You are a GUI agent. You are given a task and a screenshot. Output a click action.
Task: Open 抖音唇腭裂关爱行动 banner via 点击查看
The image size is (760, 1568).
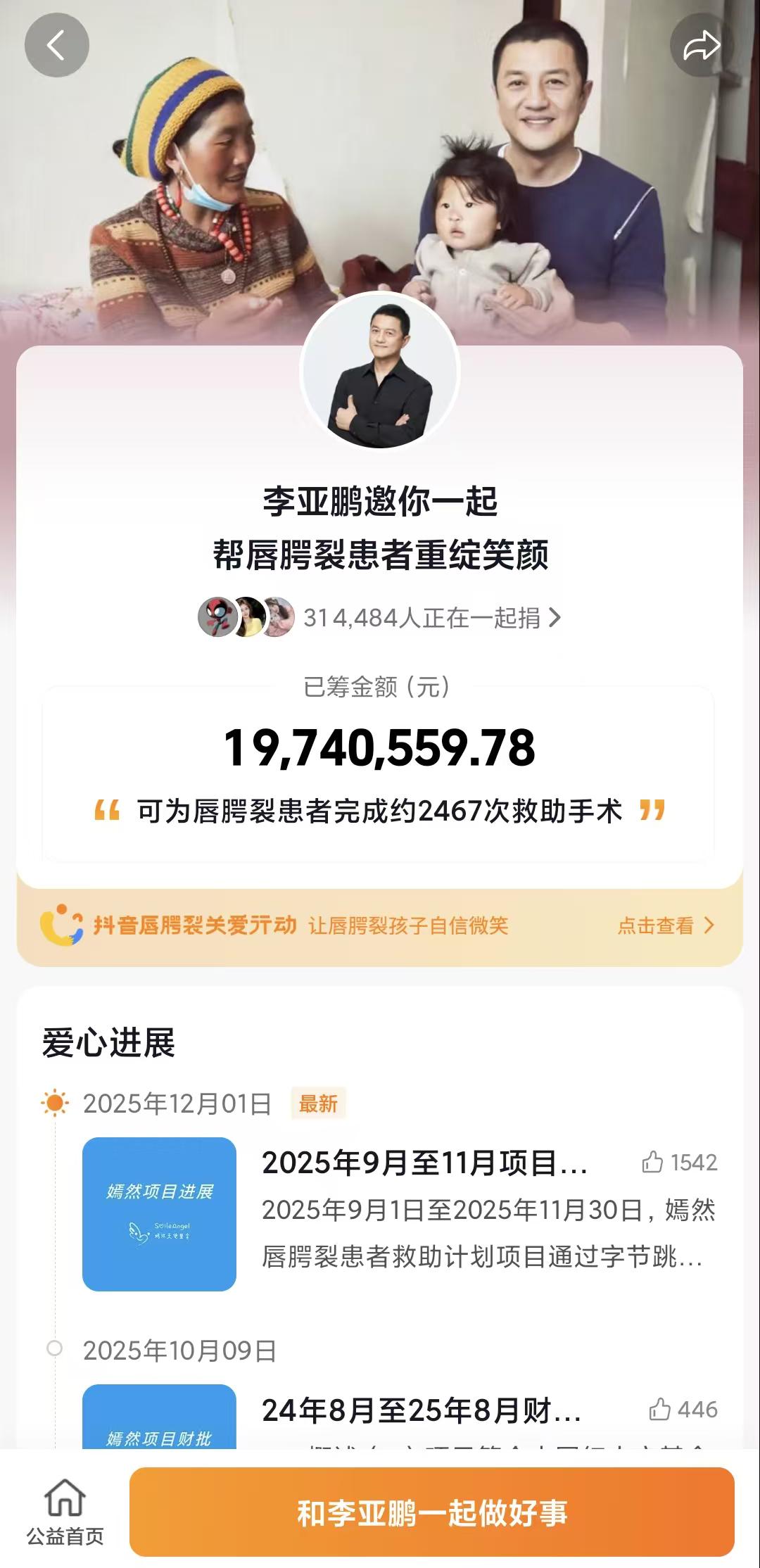point(665,925)
